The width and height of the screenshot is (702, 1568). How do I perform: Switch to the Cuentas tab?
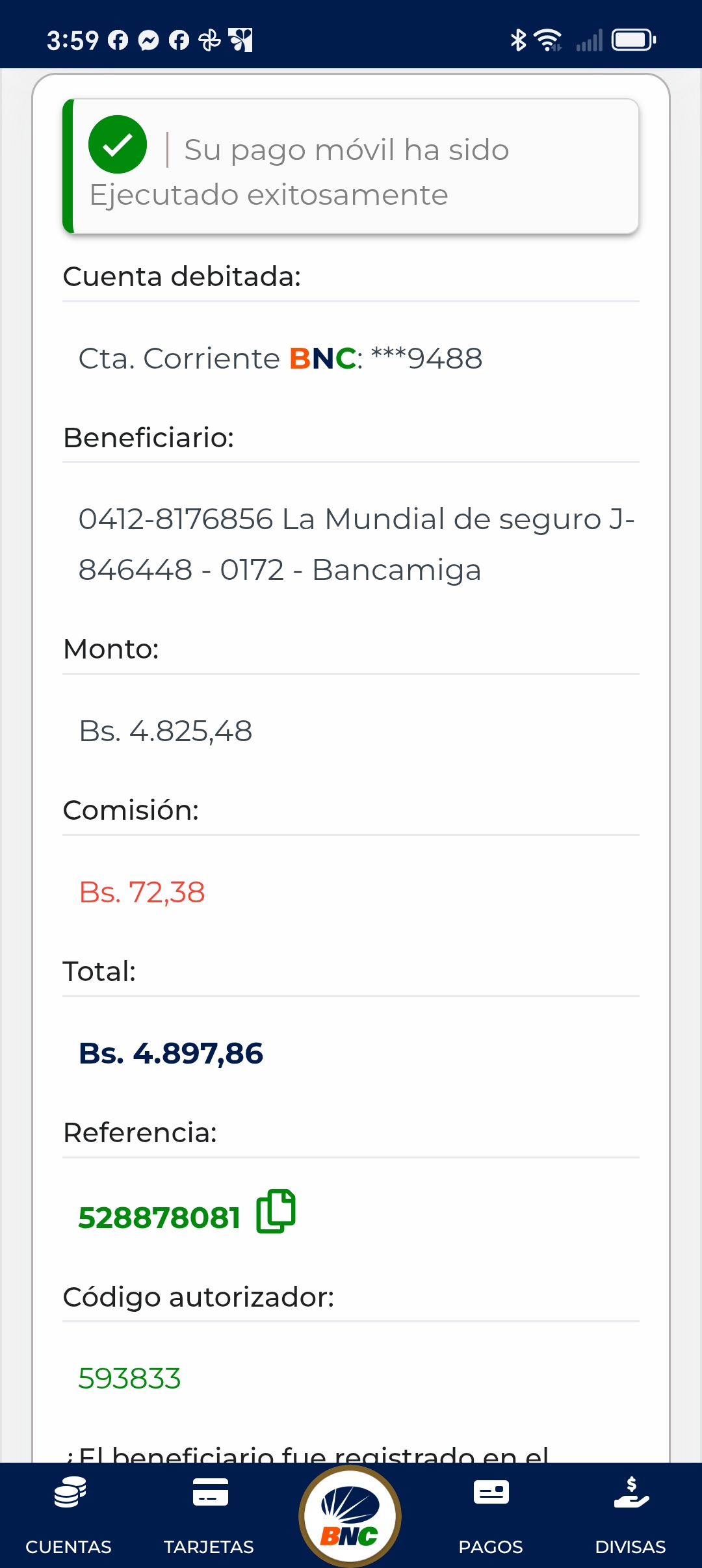tap(69, 1515)
